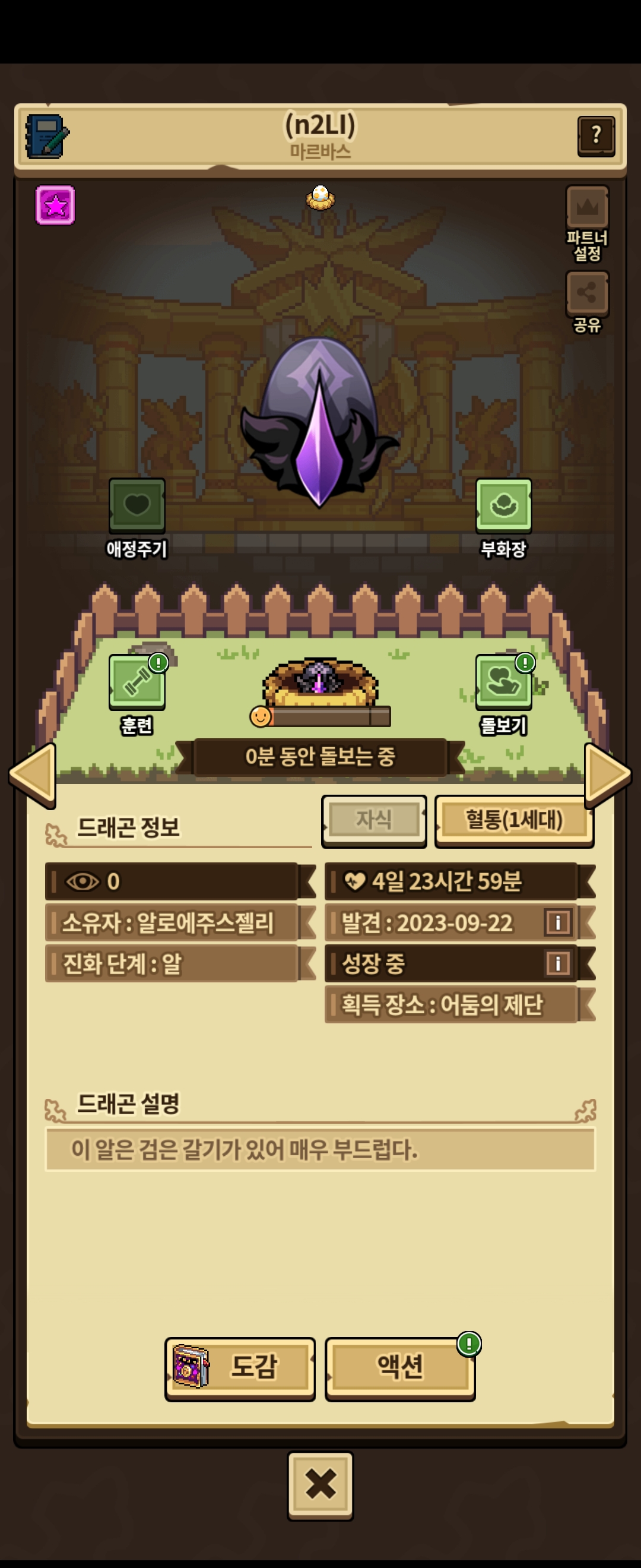Open the name edit notebook icon

[x=47, y=137]
